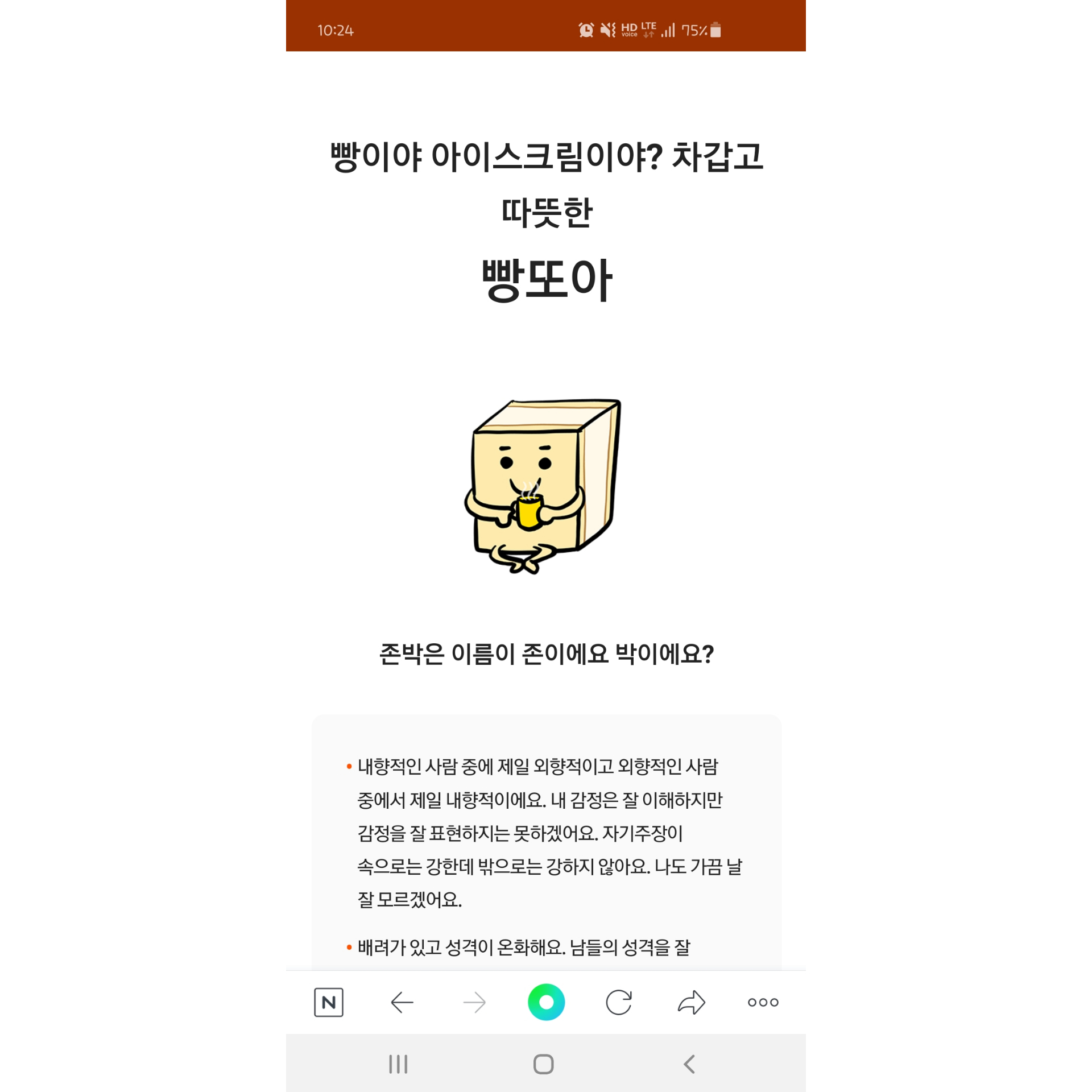Viewport: 1092px width, 1092px height.
Task: Reload the current page
Action: (619, 1002)
